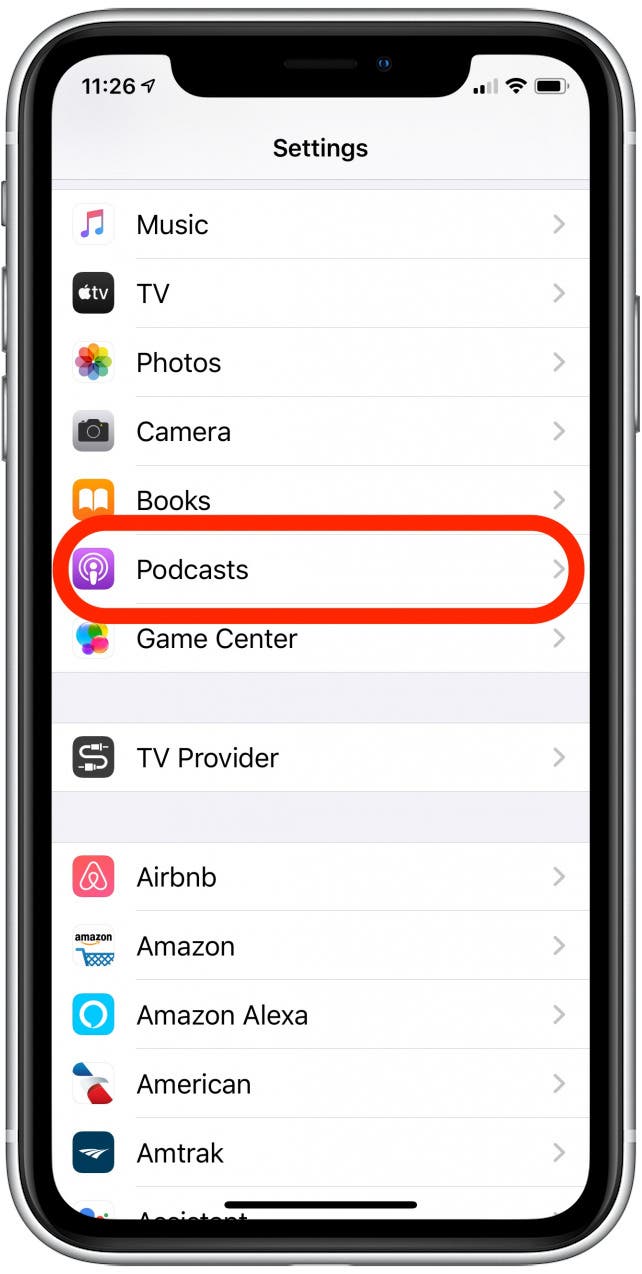Select the Books settings row
Viewport: 642px width, 1274px height.
pos(320,500)
